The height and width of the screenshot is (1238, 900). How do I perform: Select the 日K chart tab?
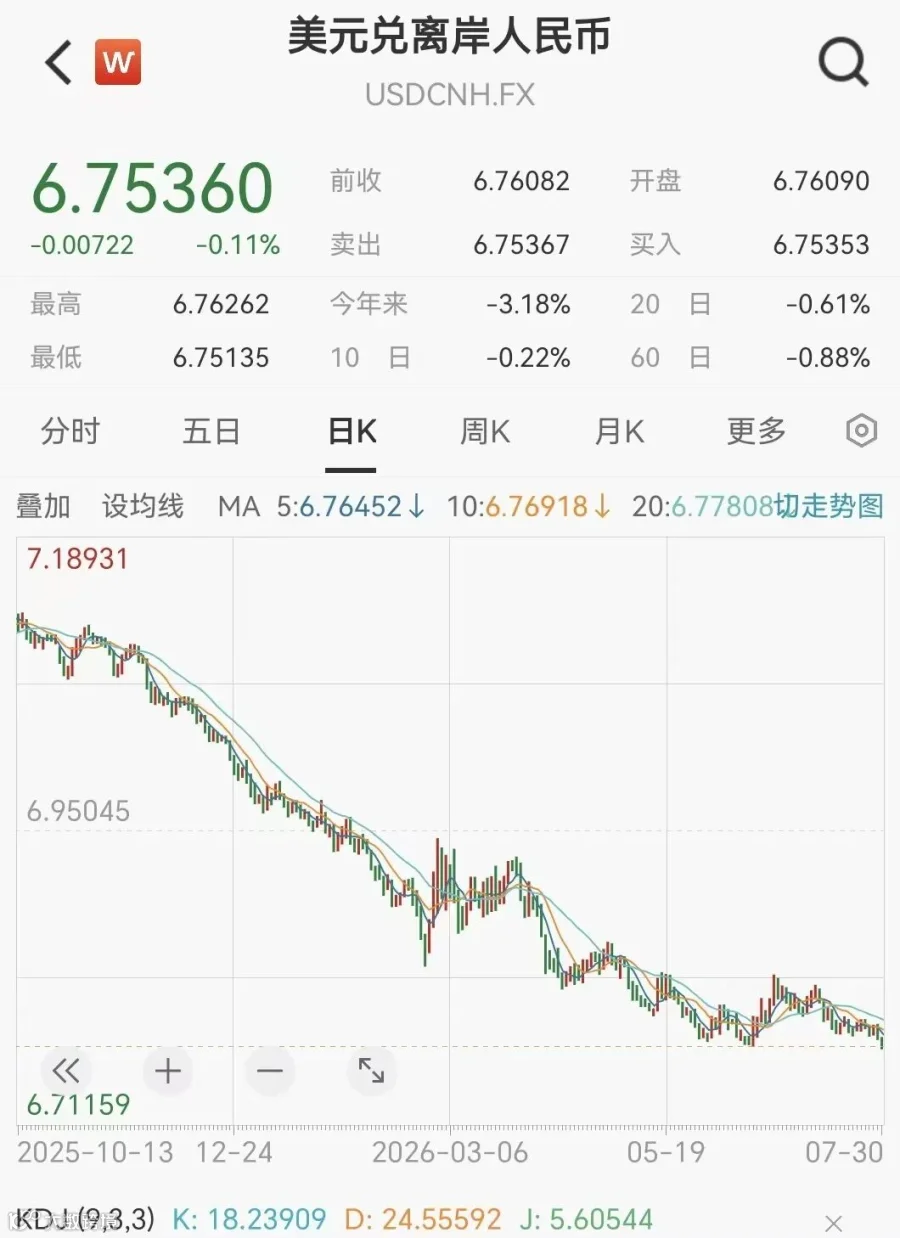(352, 432)
